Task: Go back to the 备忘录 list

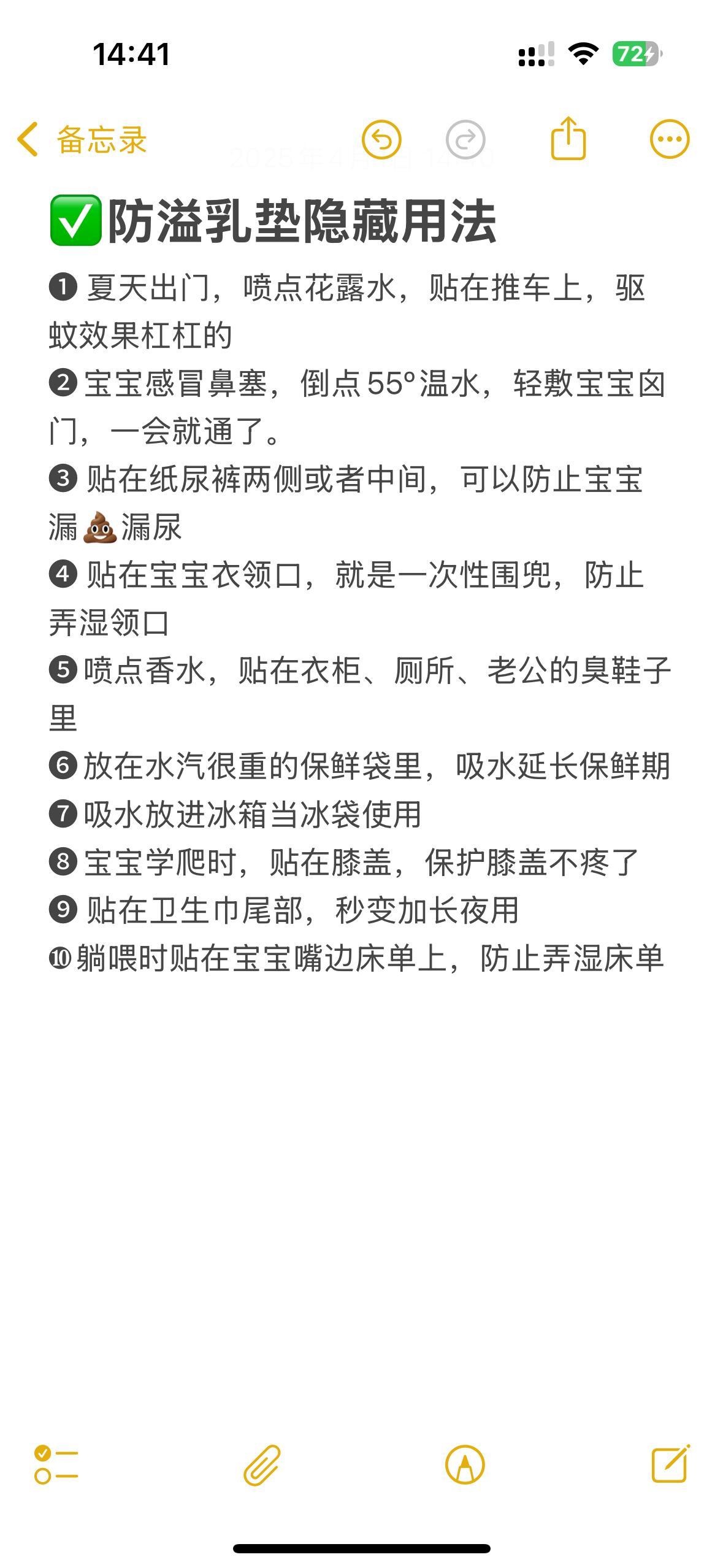Action: (x=82, y=139)
